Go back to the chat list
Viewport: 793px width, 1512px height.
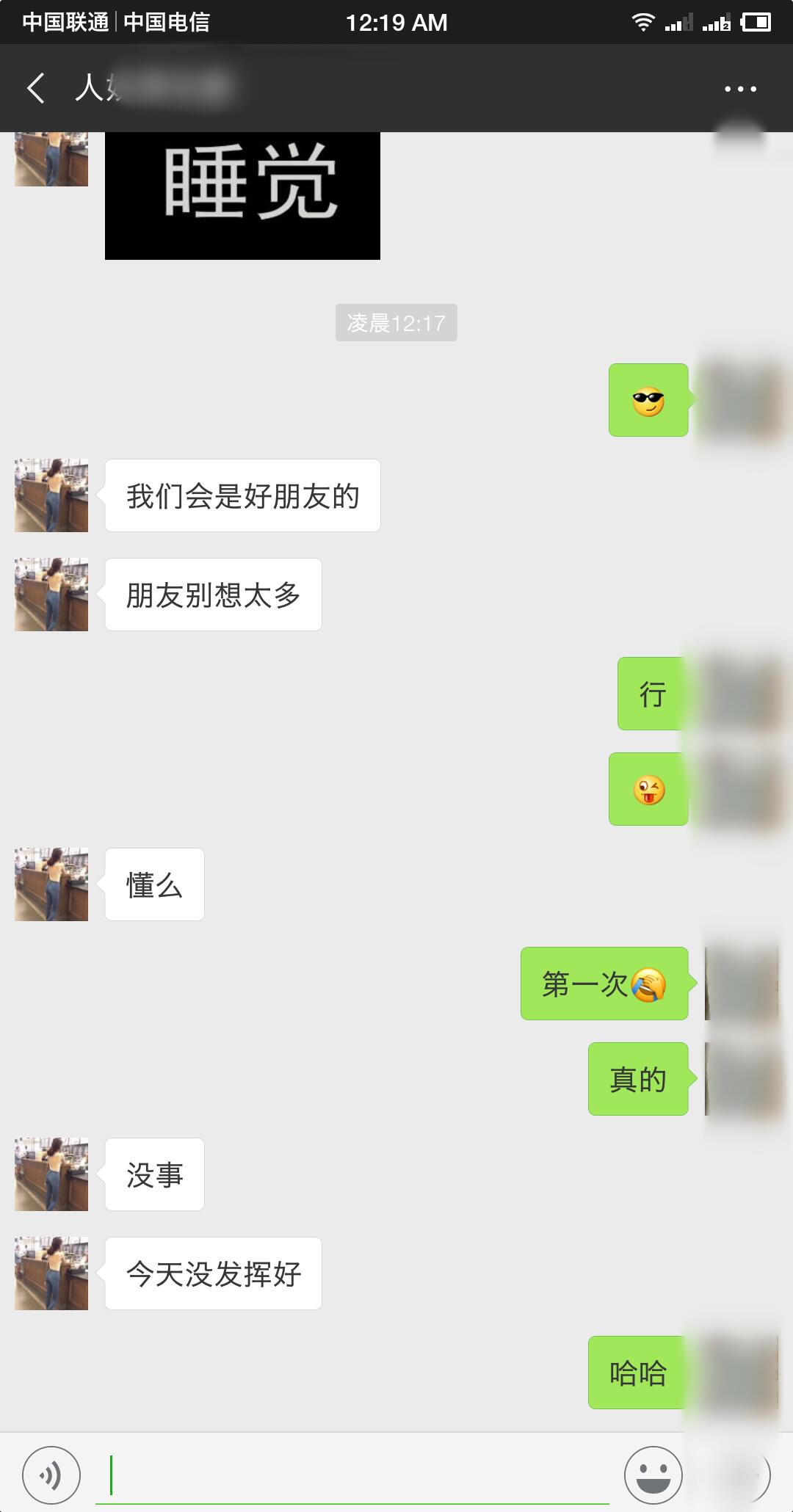tap(35, 88)
